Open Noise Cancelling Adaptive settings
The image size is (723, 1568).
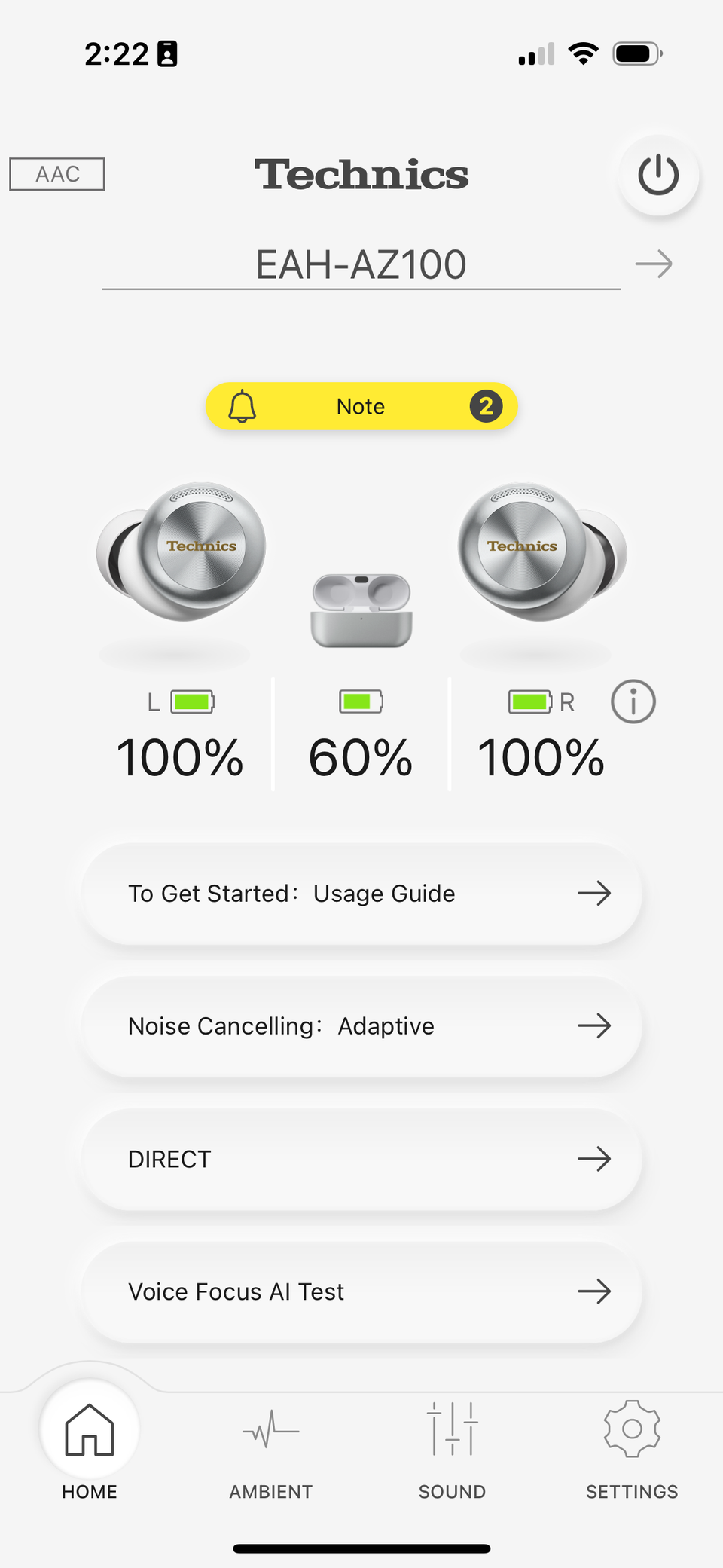(361, 1026)
